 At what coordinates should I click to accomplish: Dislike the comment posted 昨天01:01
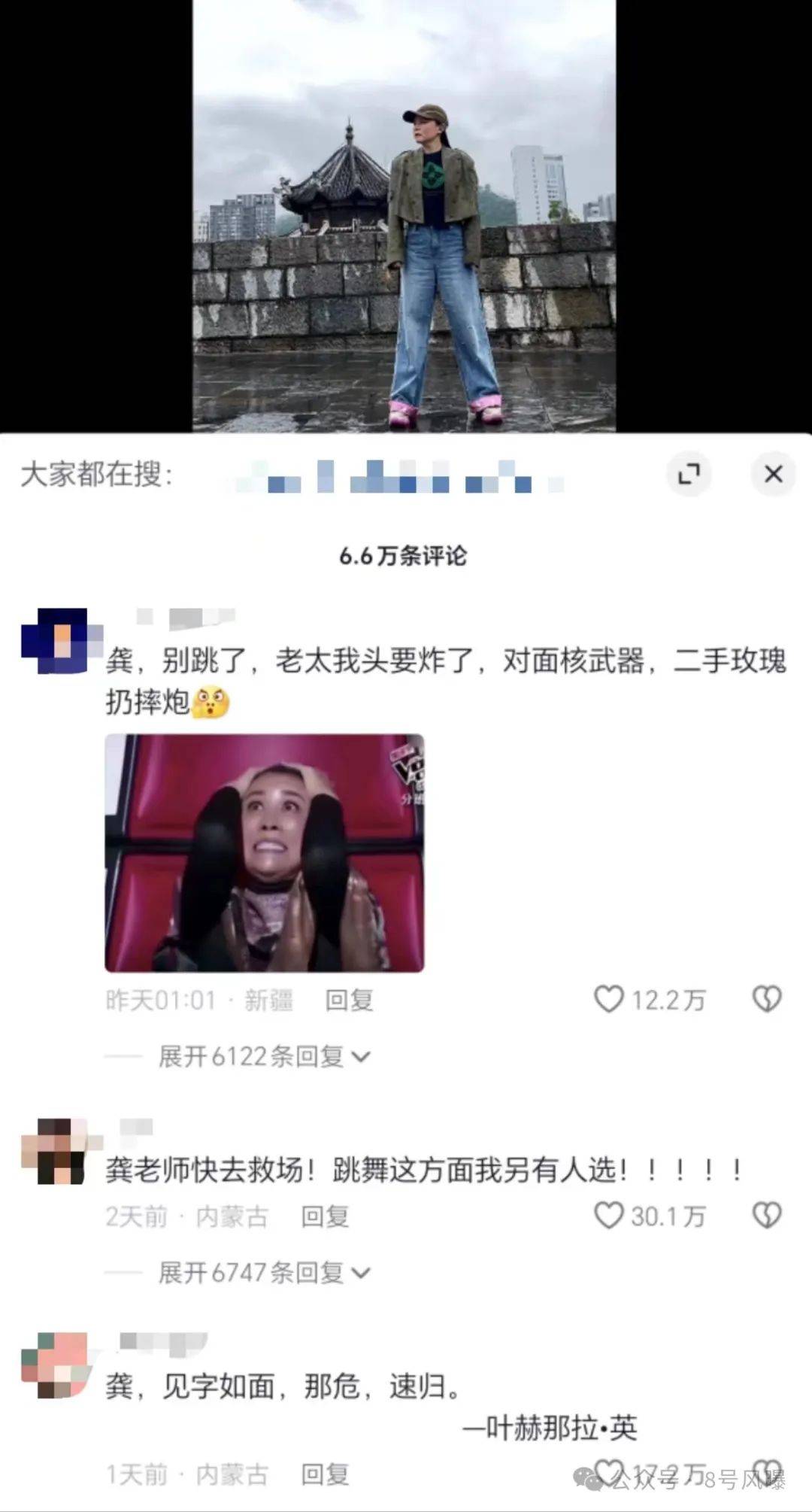767,999
